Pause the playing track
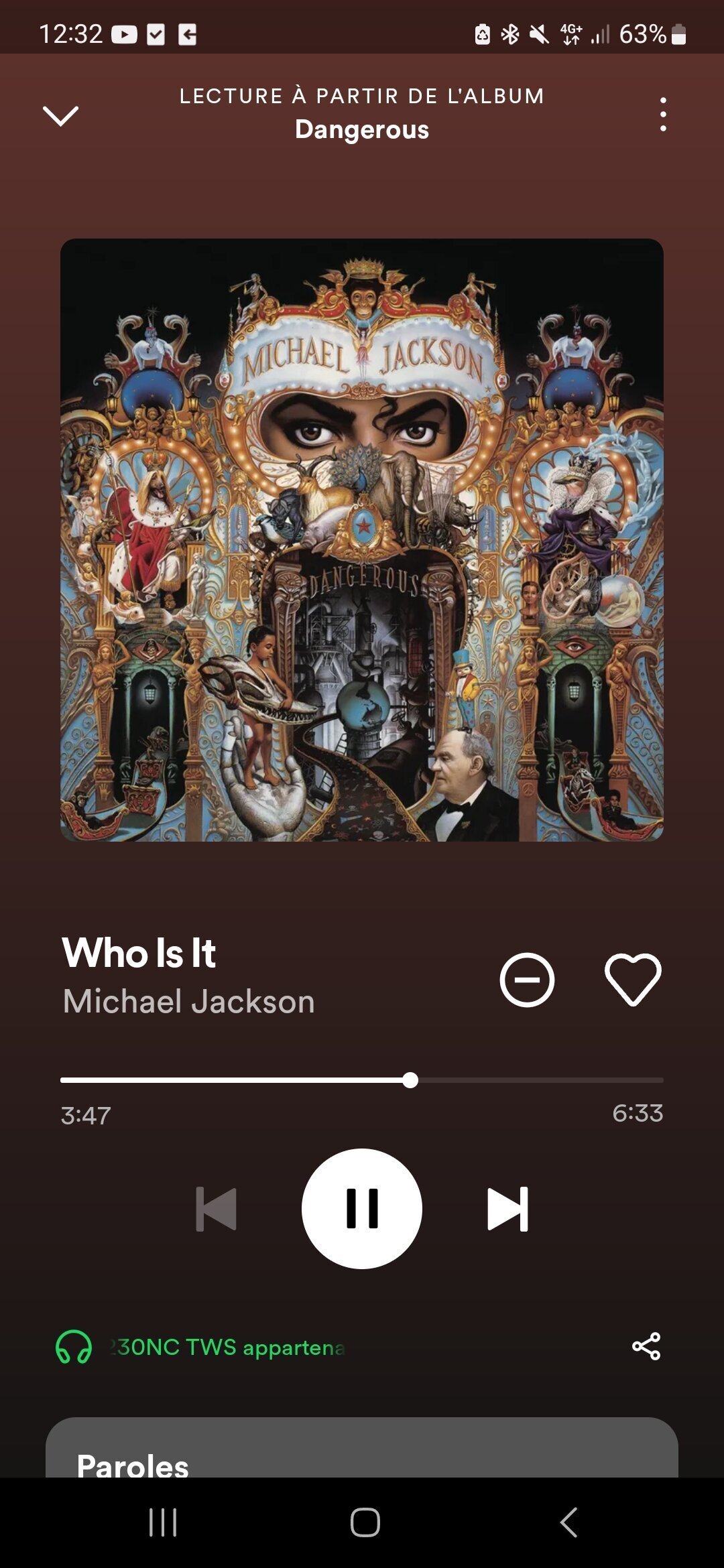 point(362,1208)
